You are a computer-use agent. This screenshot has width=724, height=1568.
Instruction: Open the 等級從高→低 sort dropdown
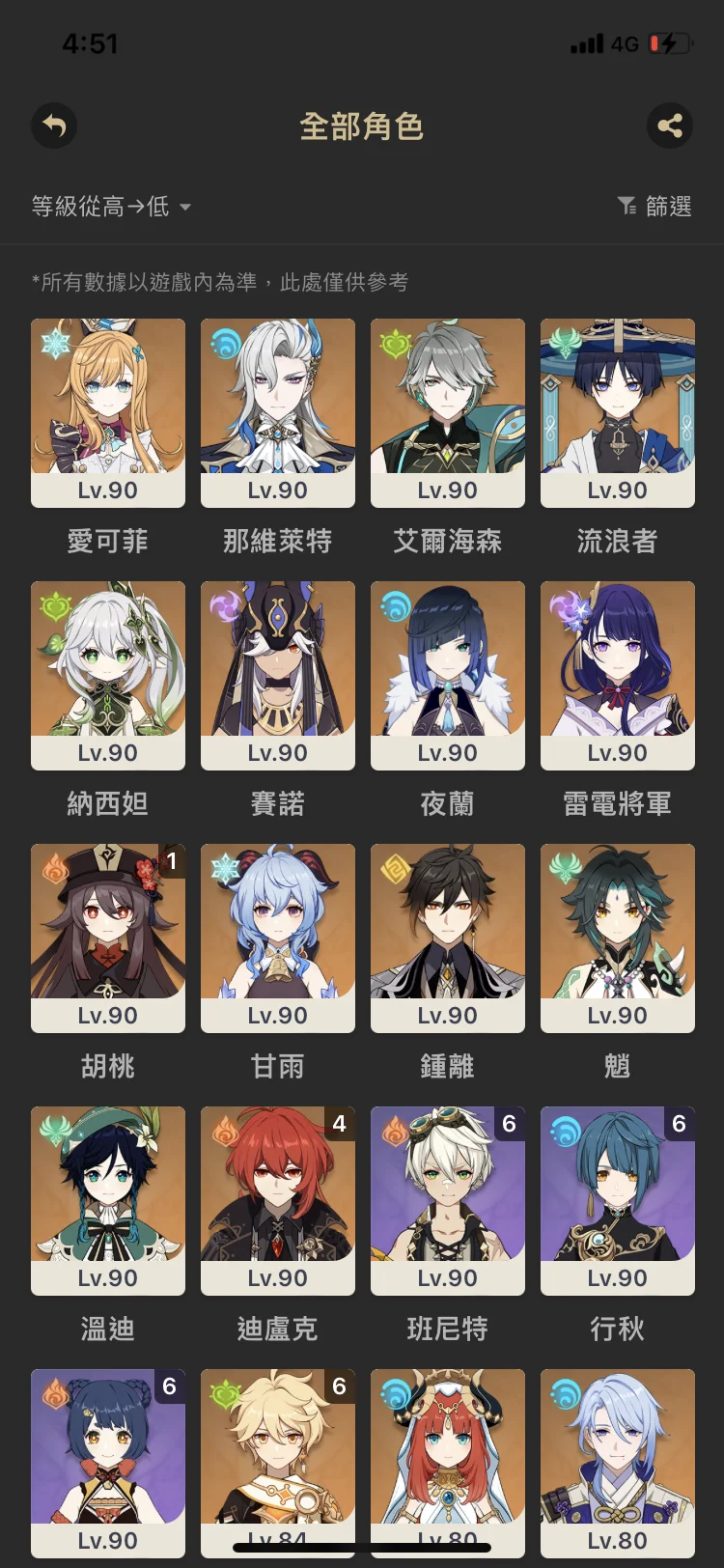[x=111, y=207]
